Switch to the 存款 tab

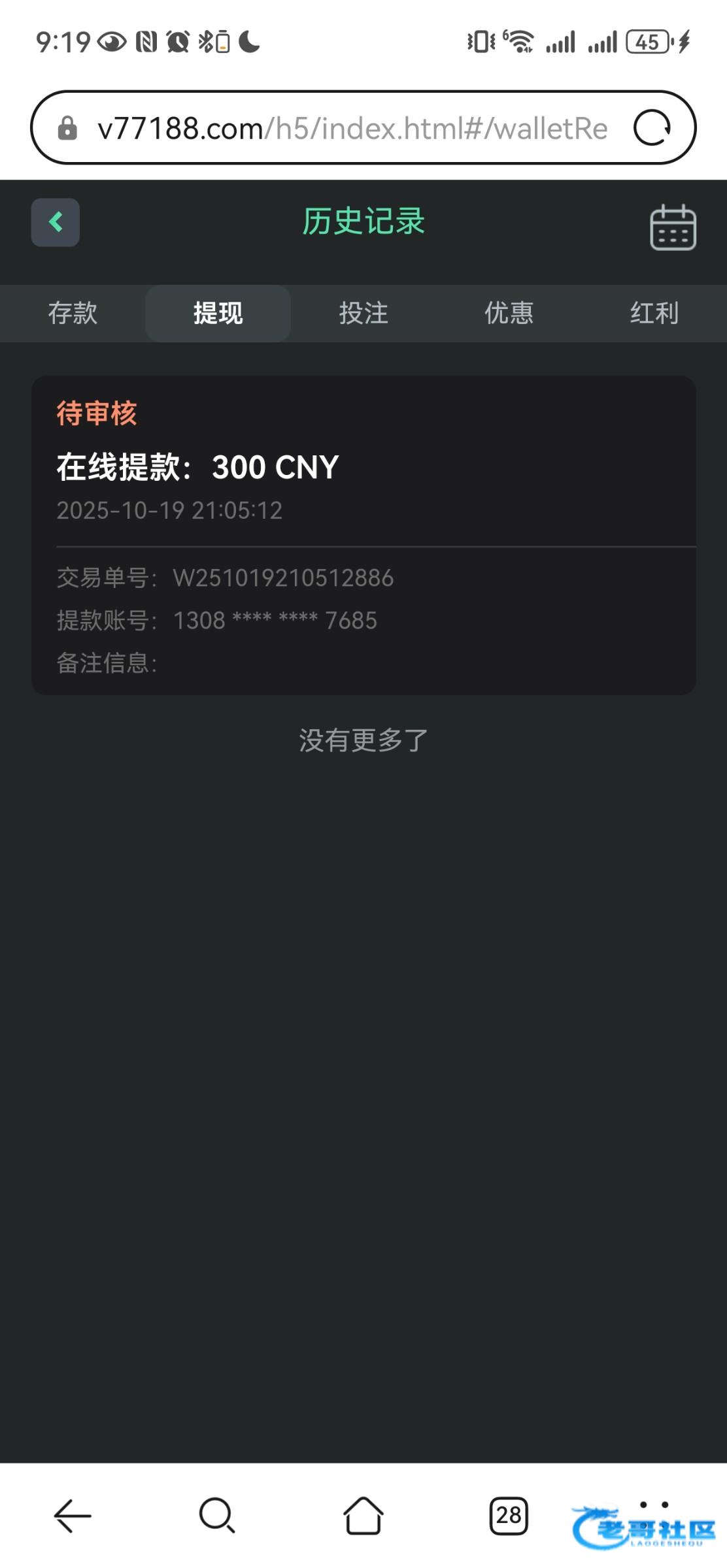73,313
